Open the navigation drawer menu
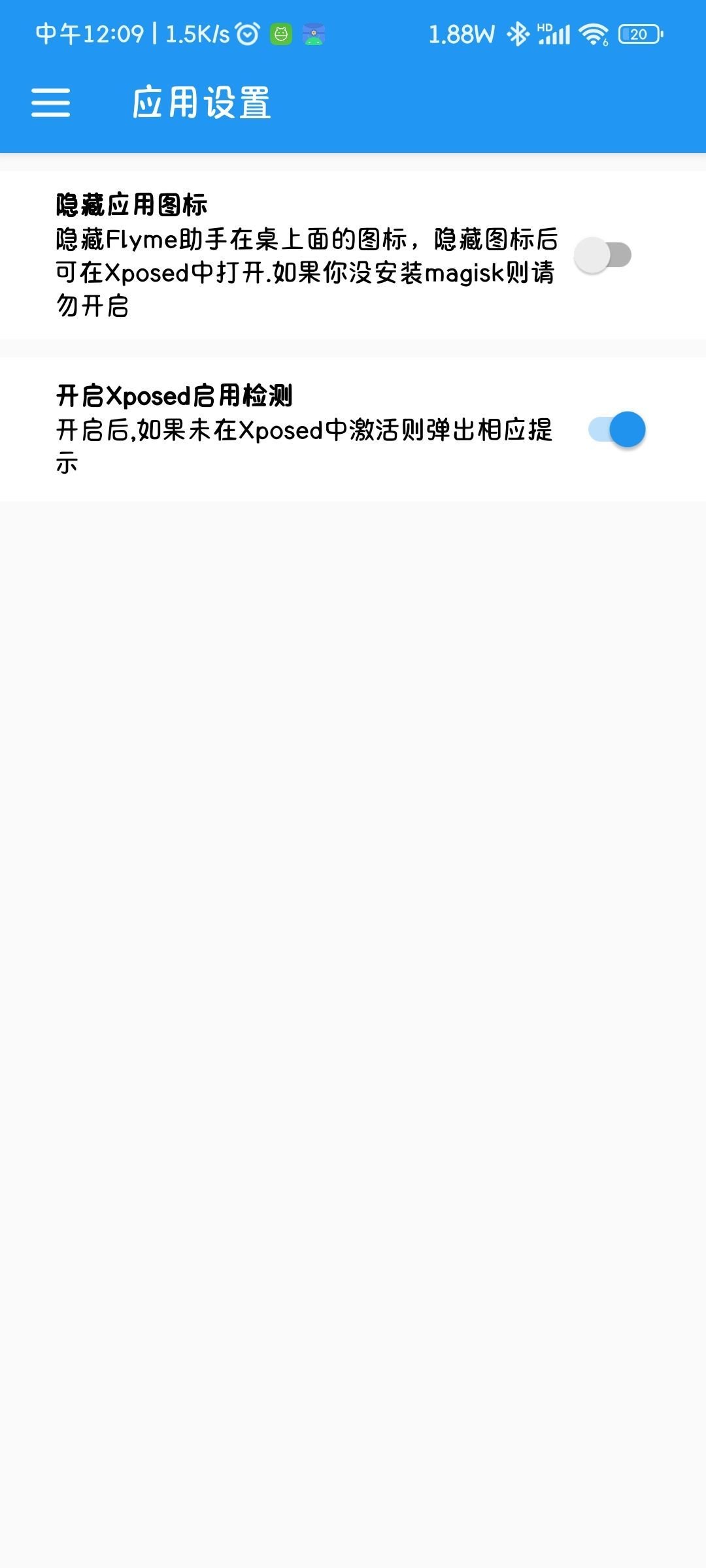The height and width of the screenshot is (1568, 706). click(x=51, y=103)
